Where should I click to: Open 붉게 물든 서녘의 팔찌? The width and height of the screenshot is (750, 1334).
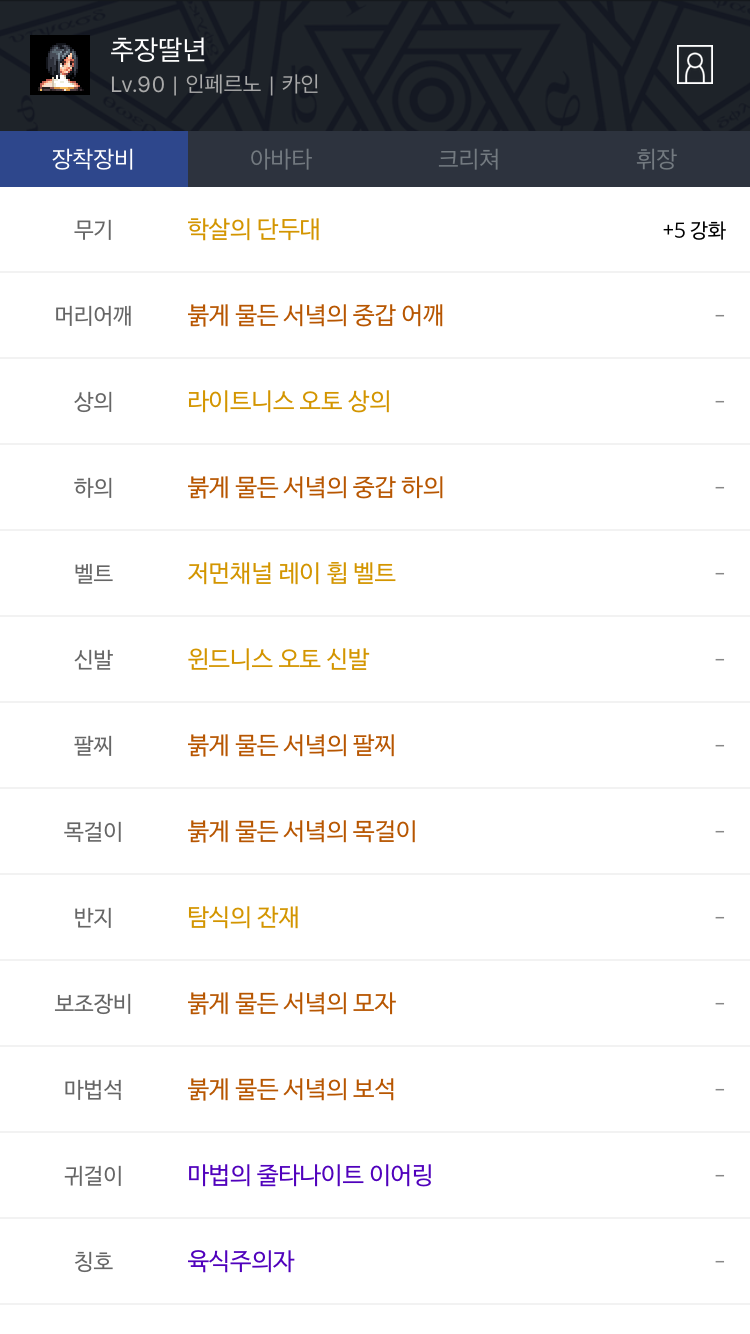(x=292, y=745)
